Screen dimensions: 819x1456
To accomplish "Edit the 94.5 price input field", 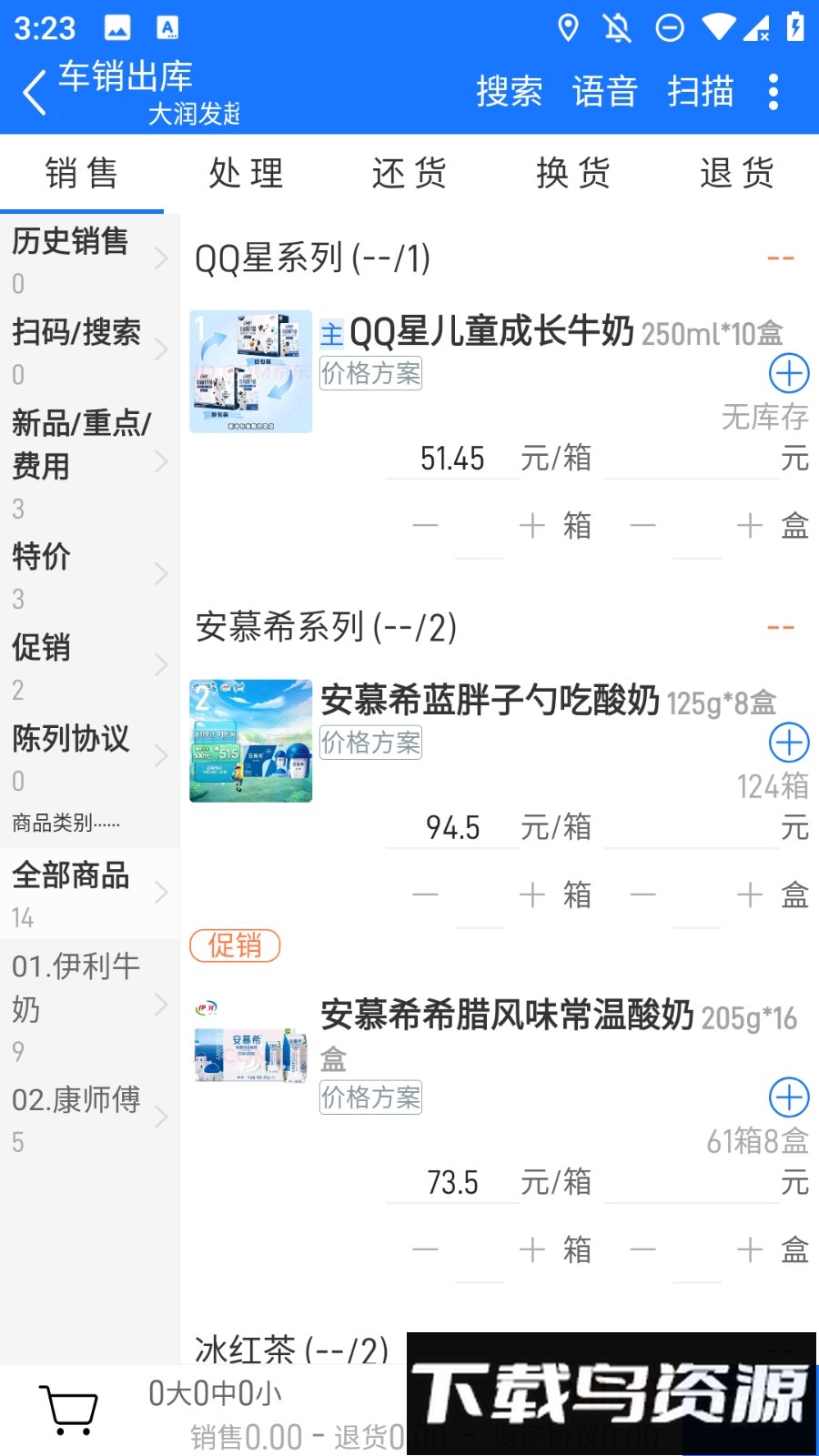I will tap(452, 827).
